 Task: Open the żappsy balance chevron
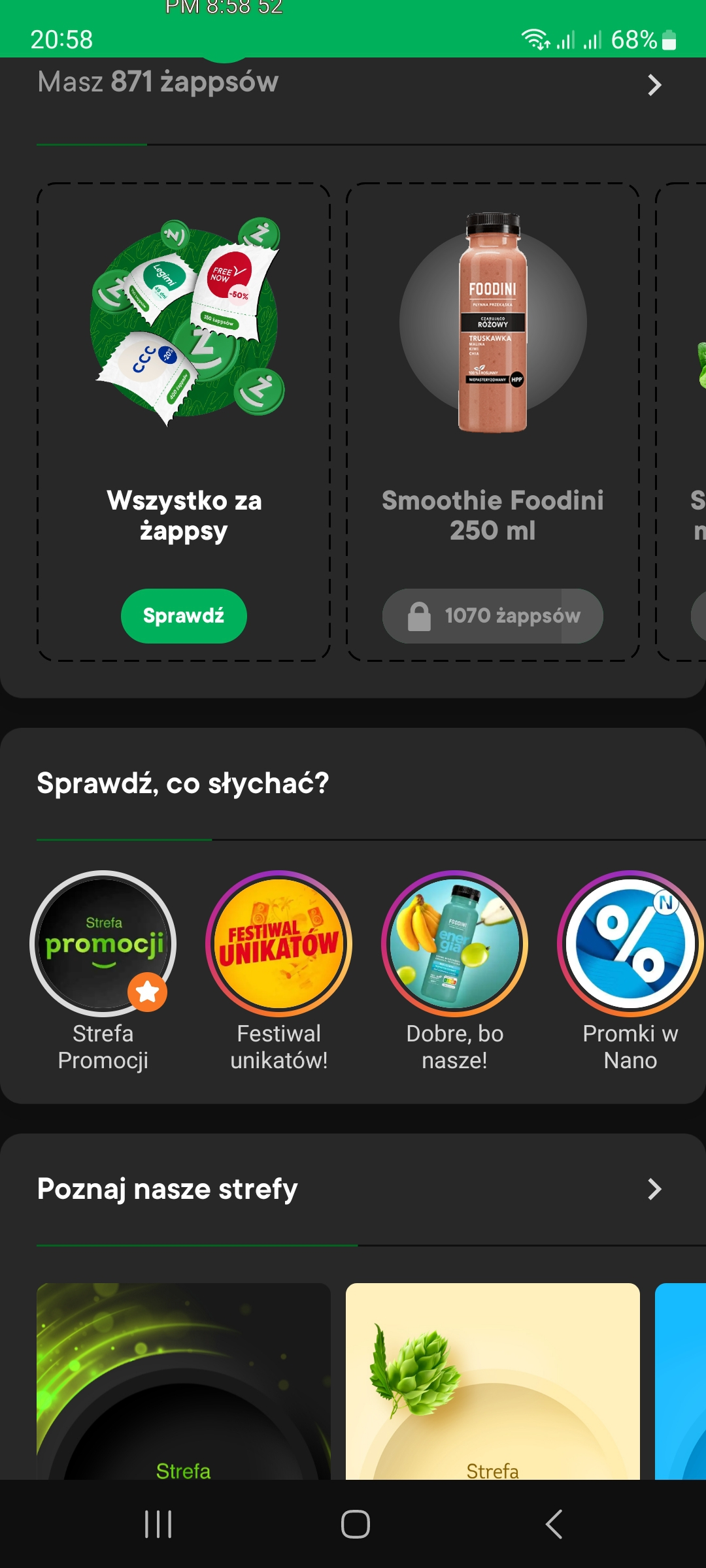[x=654, y=85]
